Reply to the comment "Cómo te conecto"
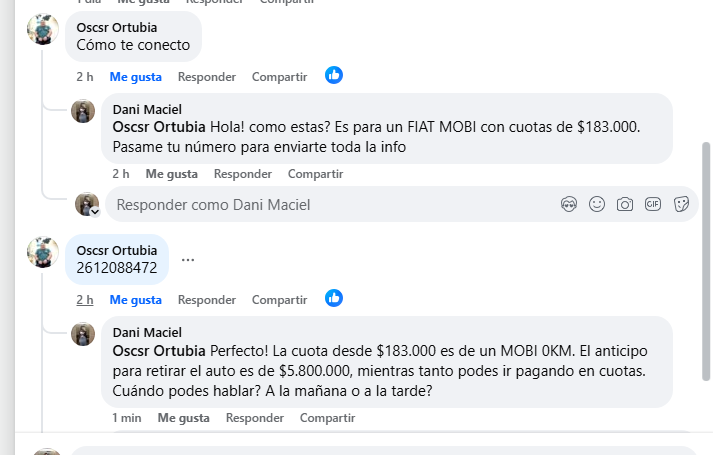 pos(206,77)
